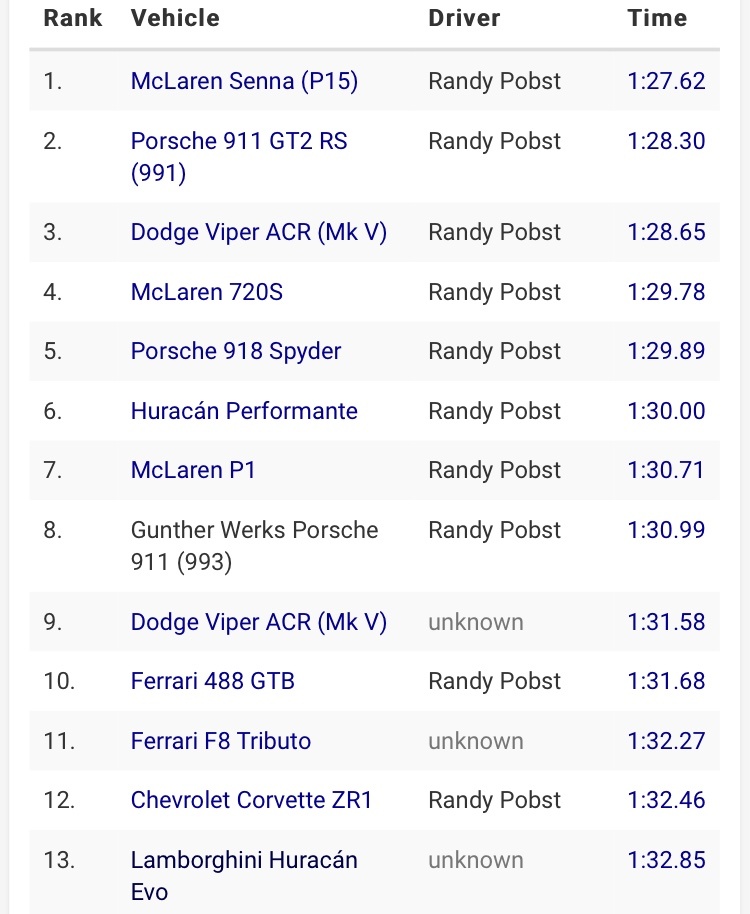The image size is (750, 914).
Task: Open the 1:30.99 lap time link
Action: pos(666,530)
